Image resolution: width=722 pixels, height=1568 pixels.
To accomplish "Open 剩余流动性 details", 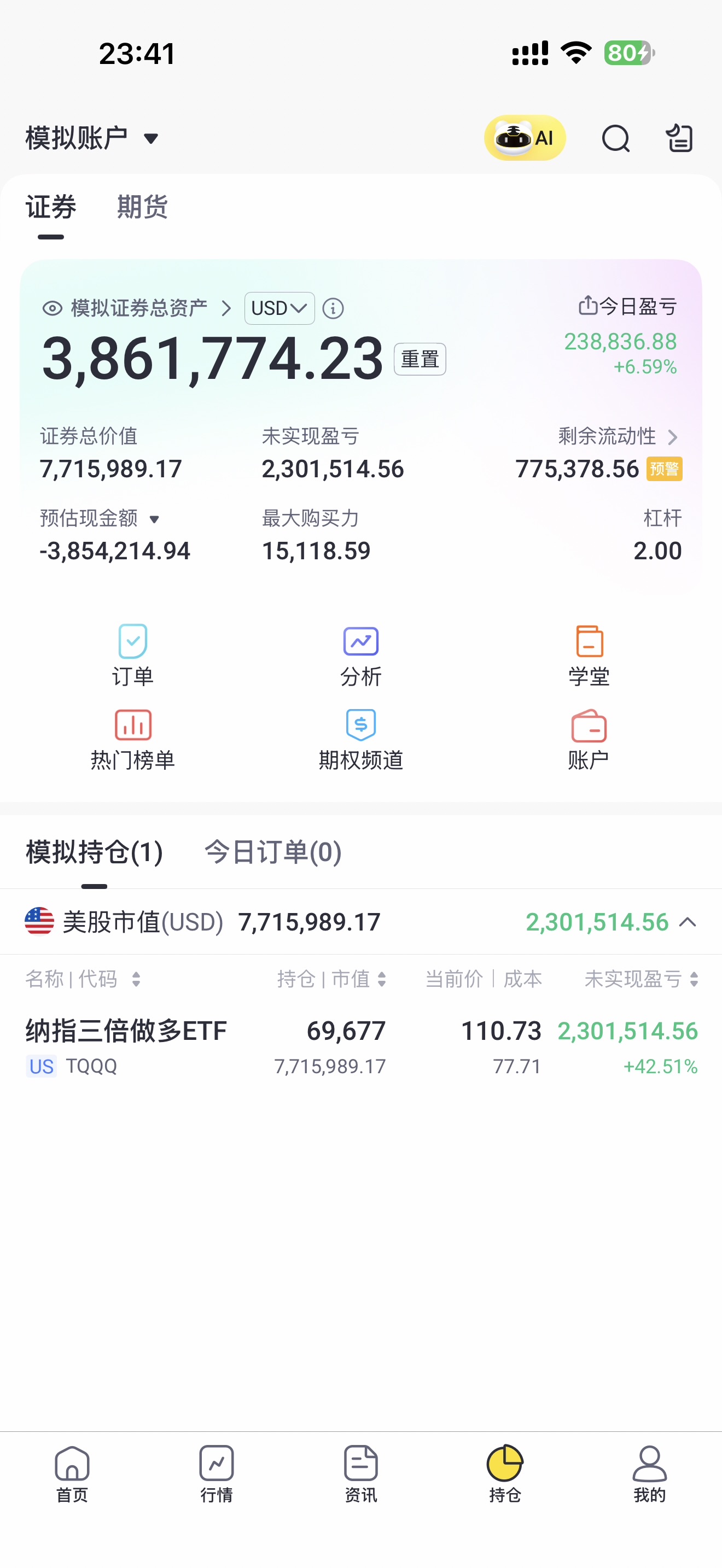I will [x=618, y=436].
